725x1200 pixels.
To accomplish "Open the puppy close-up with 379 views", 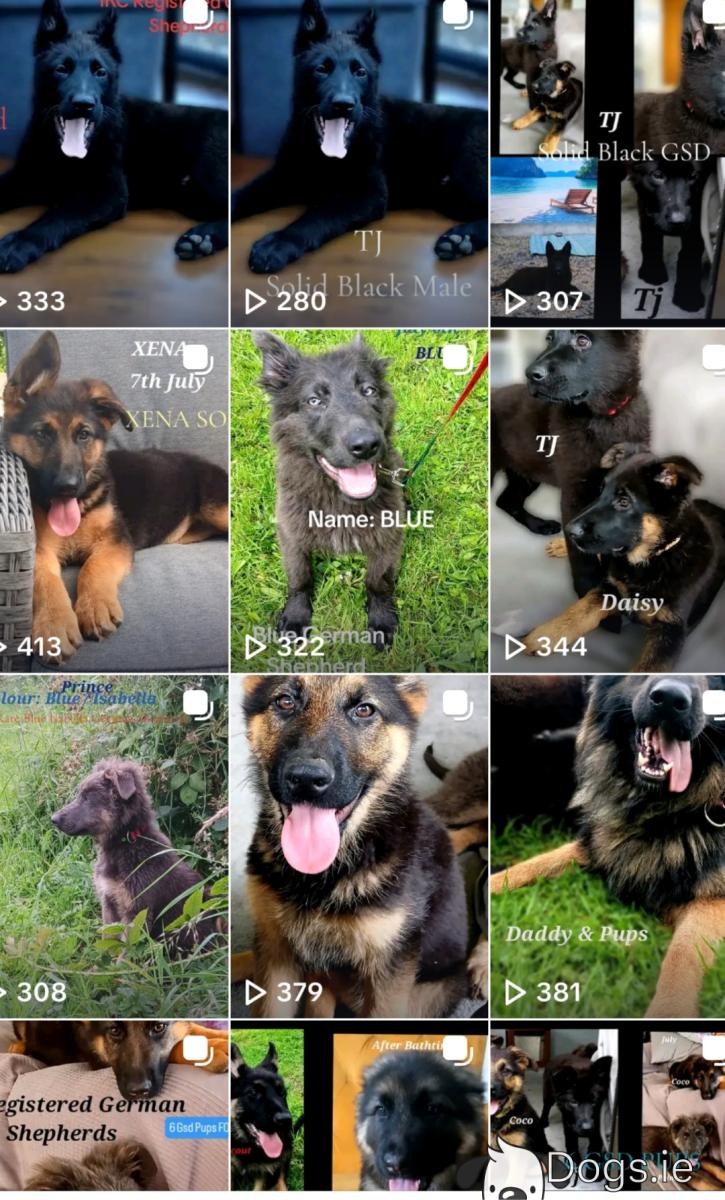I will click(360, 846).
